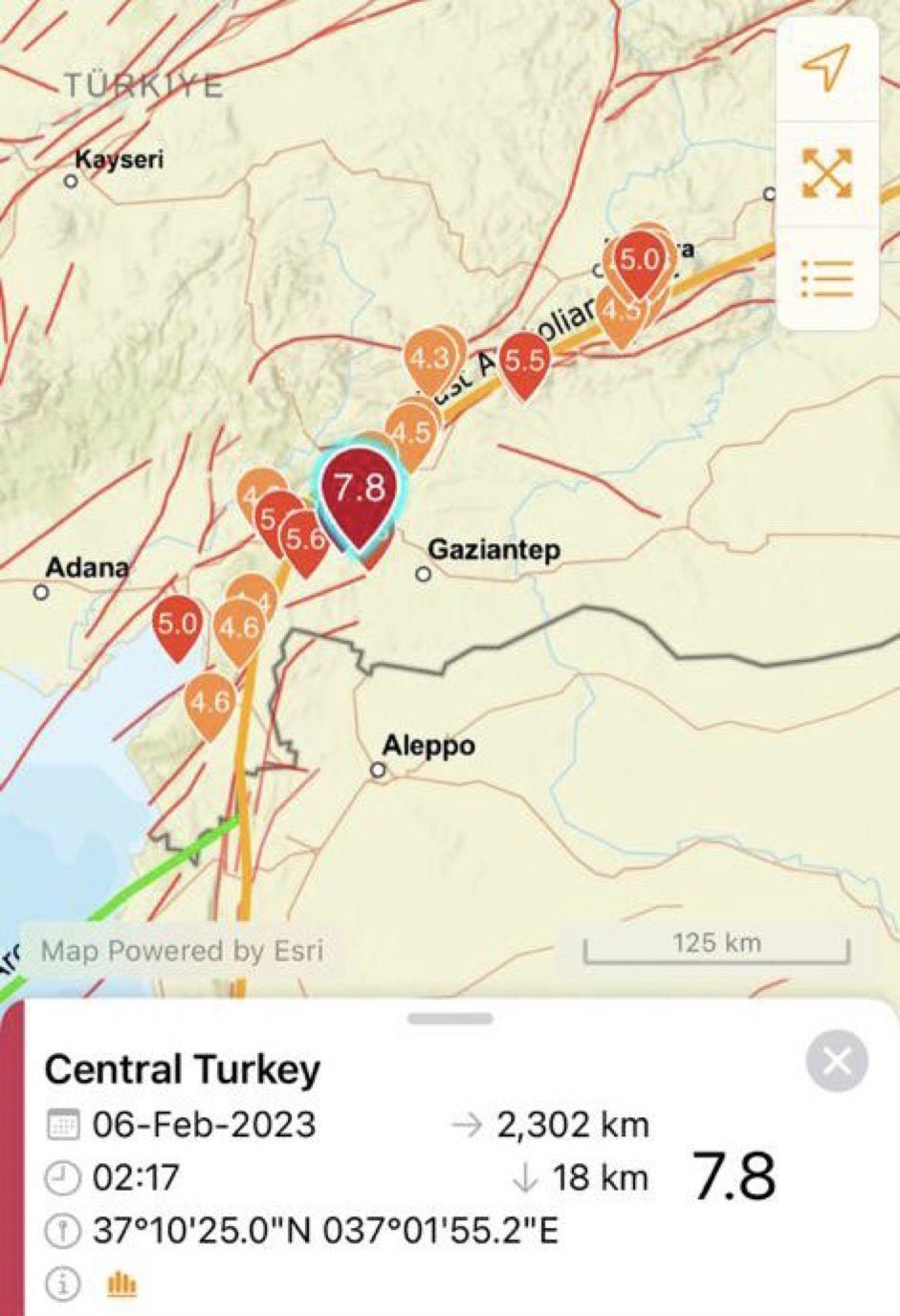This screenshot has height=1316, width=900.
Task: Expand the details sheet using its handle
Action: coord(450,1019)
